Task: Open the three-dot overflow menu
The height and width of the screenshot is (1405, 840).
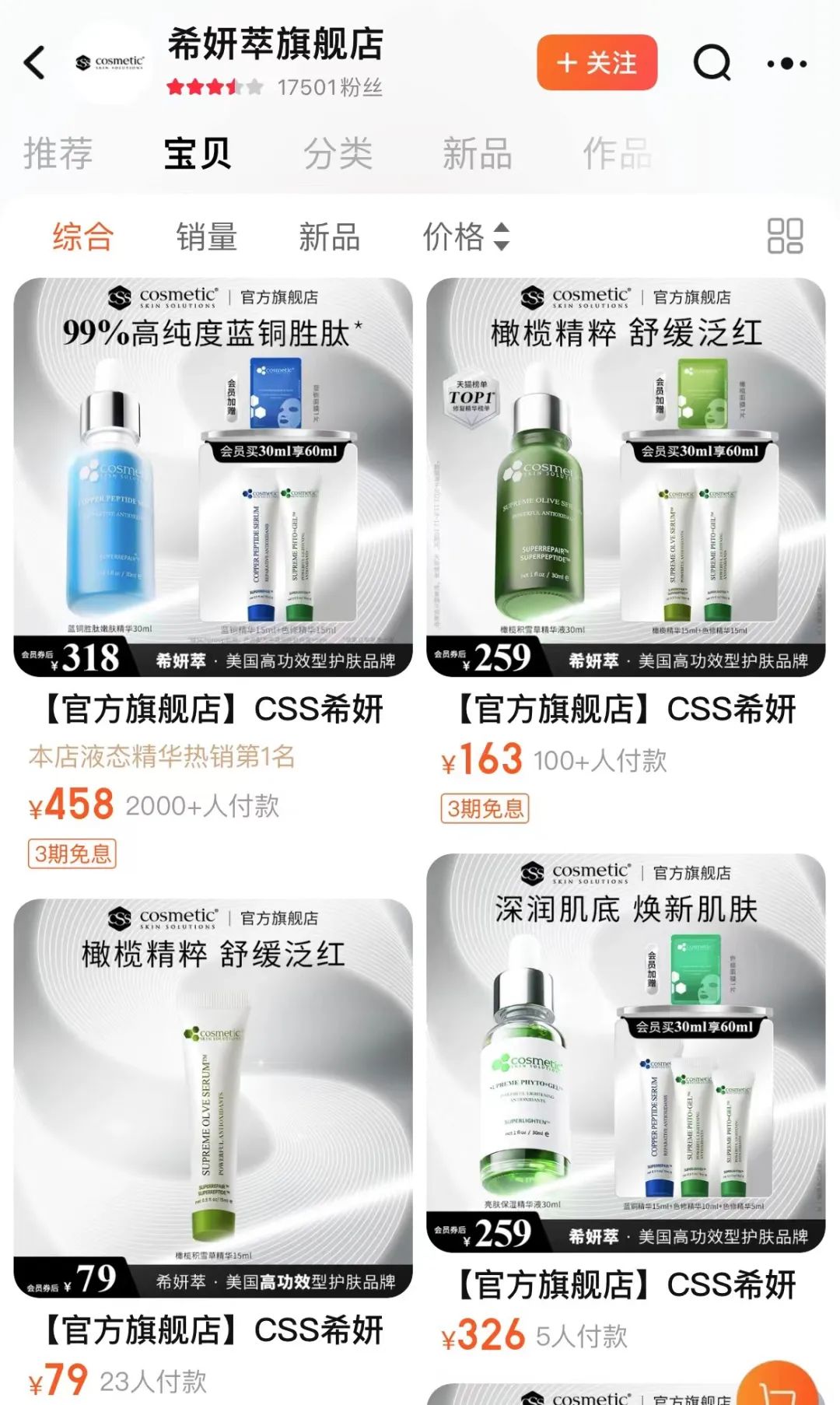Action: 786,63
